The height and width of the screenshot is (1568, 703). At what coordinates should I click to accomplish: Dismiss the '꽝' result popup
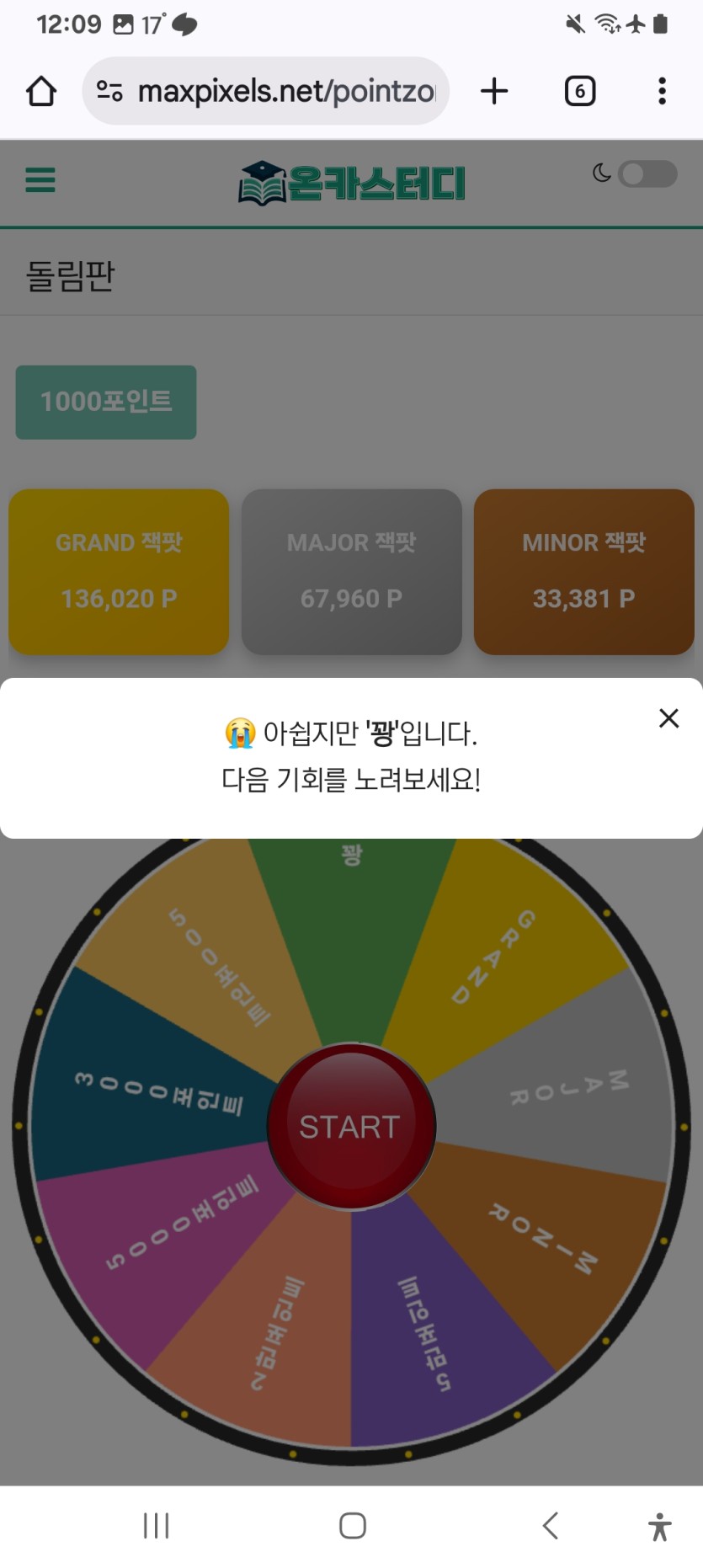[668, 718]
